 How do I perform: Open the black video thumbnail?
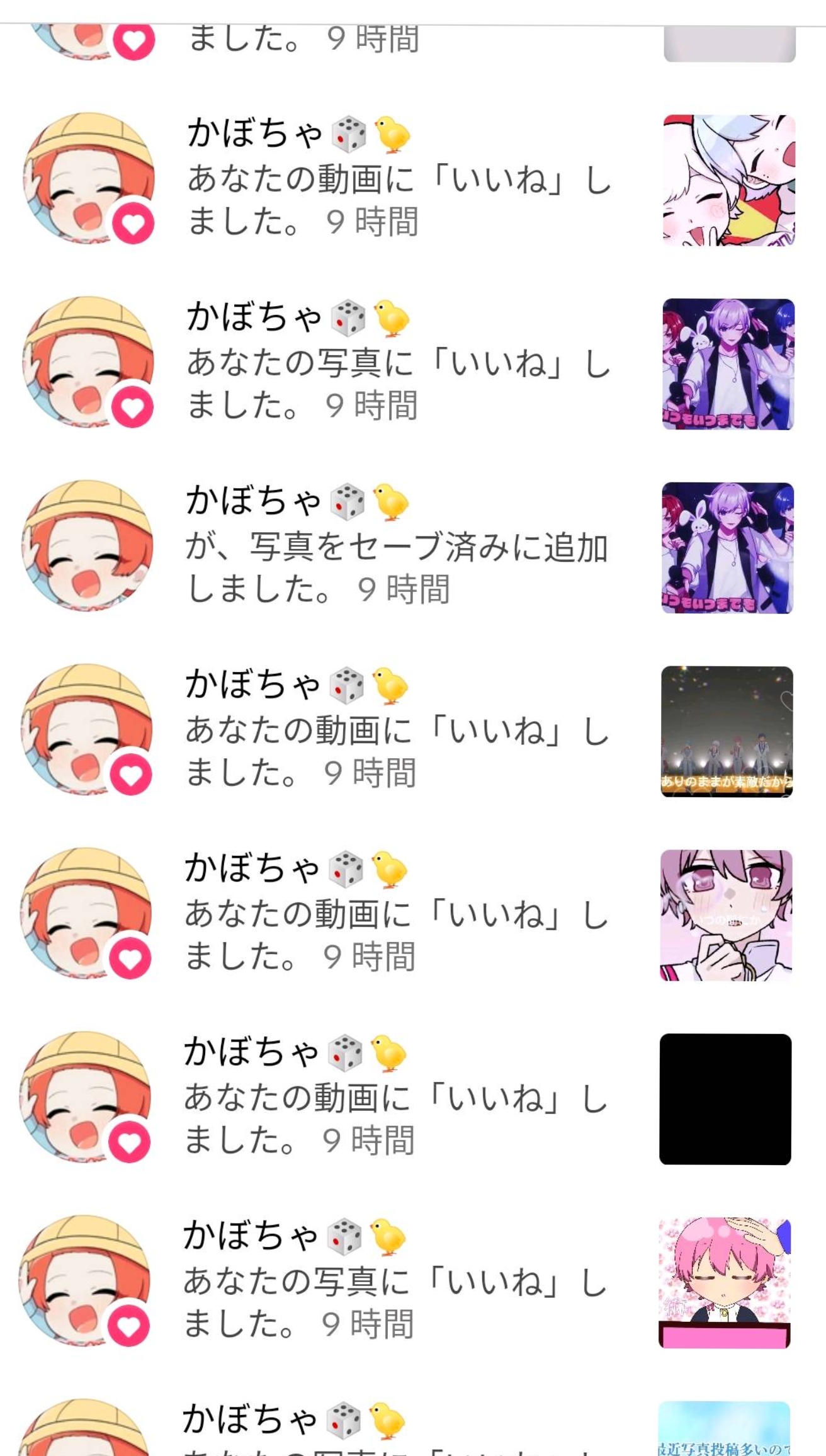pyautogui.click(x=725, y=1099)
